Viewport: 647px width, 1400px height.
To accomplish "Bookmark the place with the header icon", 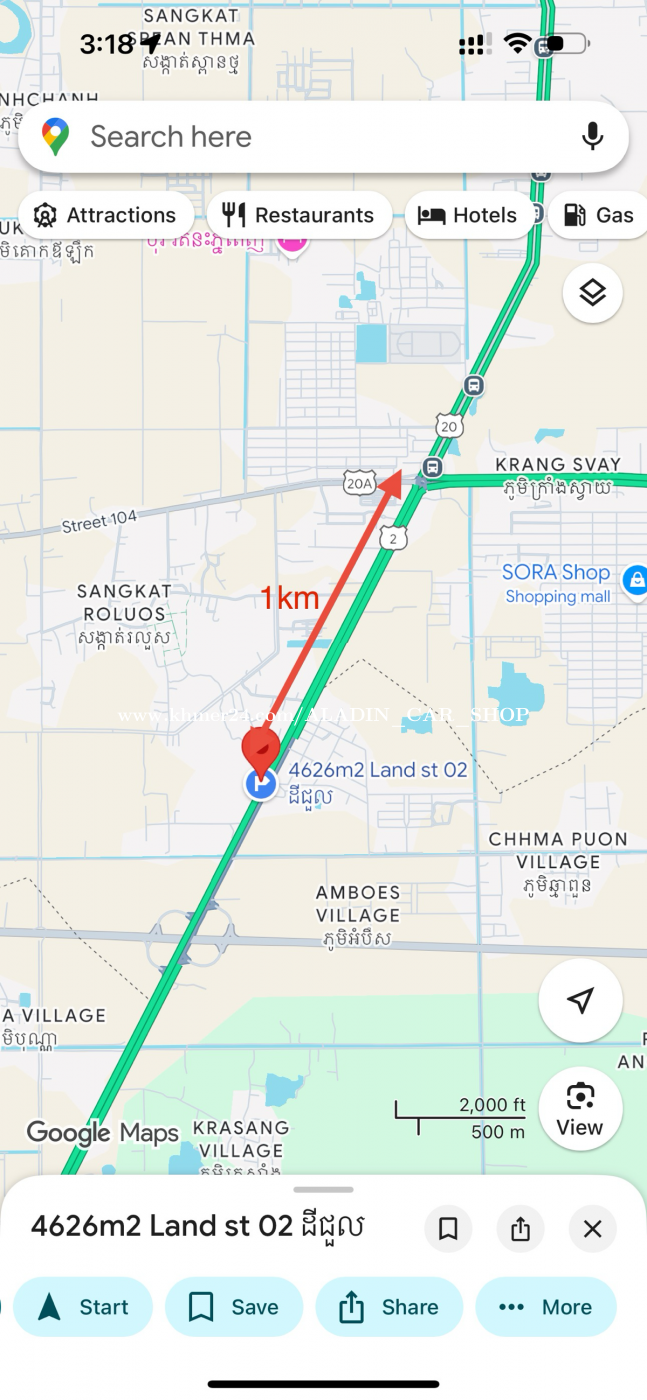I will (x=448, y=1229).
